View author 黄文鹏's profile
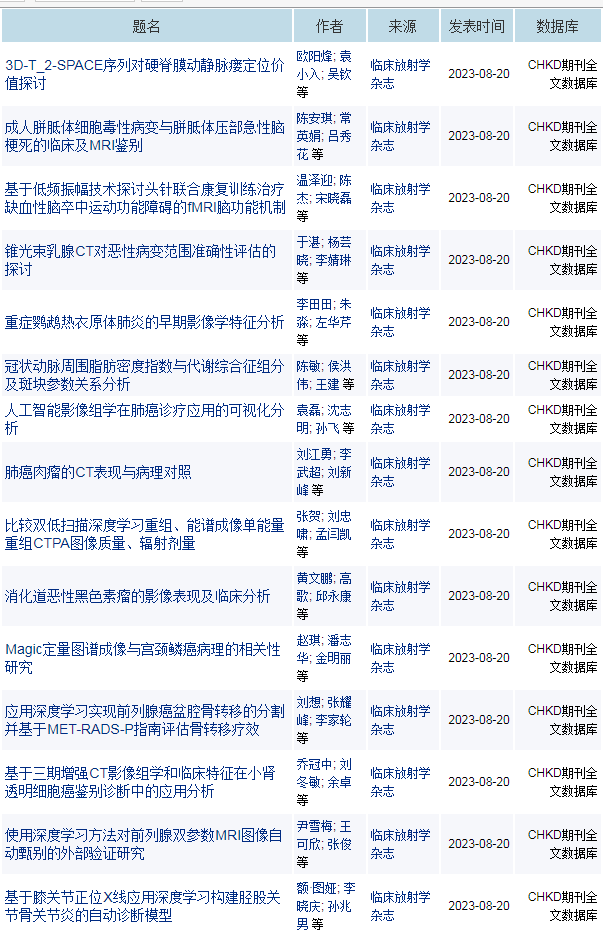 click(x=314, y=578)
